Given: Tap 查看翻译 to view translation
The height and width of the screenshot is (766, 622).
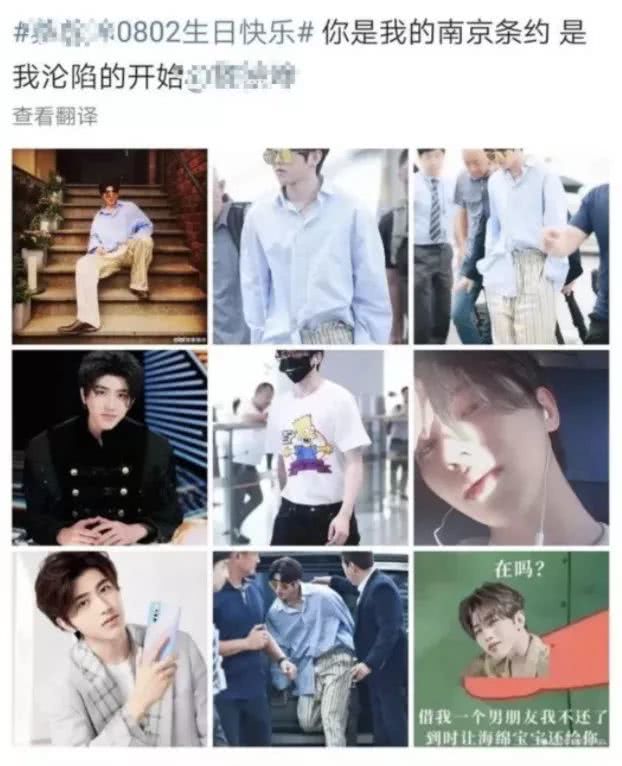Looking at the screenshot, I should pyautogui.click(x=55, y=116).
